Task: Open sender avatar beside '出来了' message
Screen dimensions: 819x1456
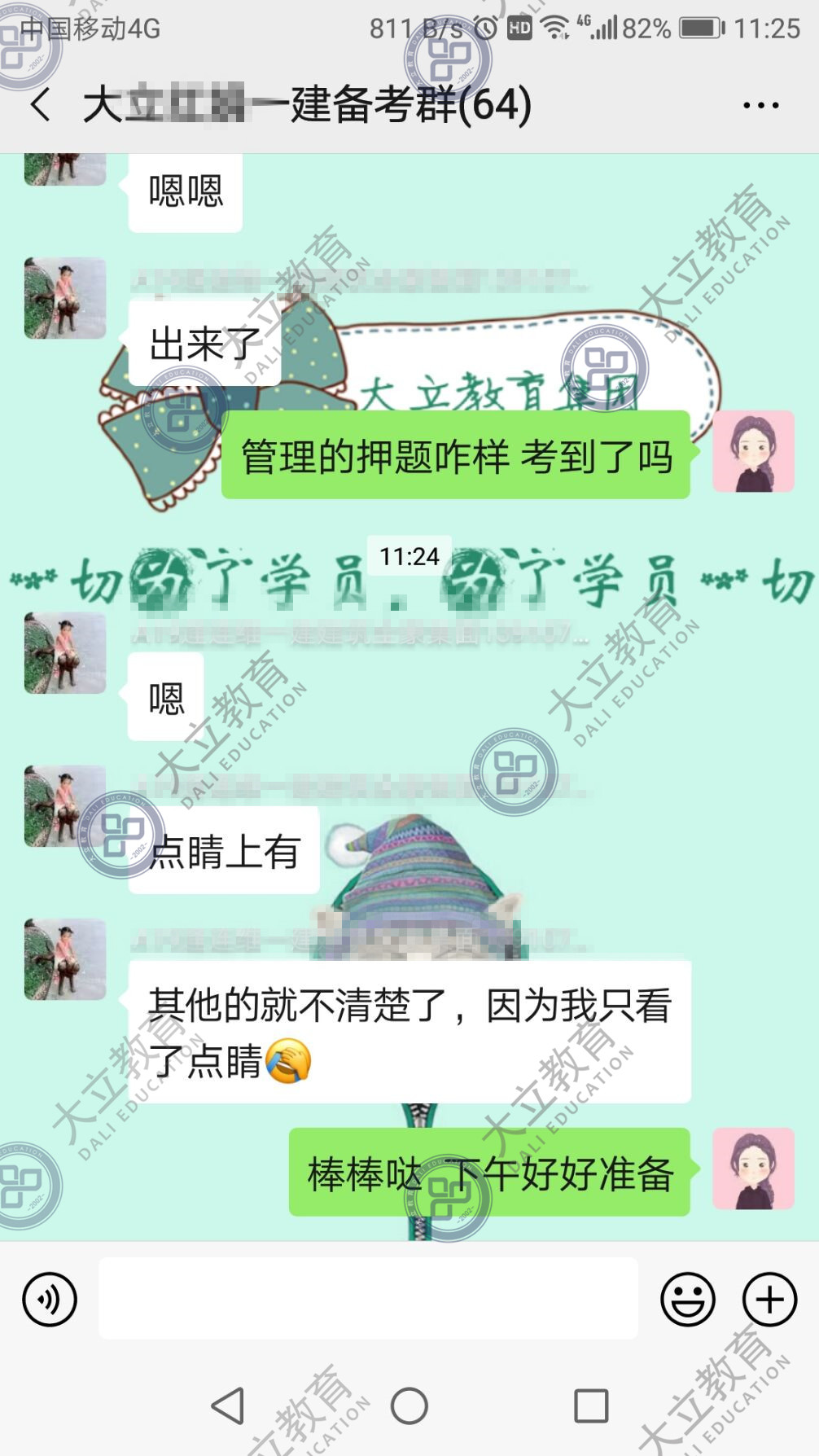Action: tap(65, 298)
